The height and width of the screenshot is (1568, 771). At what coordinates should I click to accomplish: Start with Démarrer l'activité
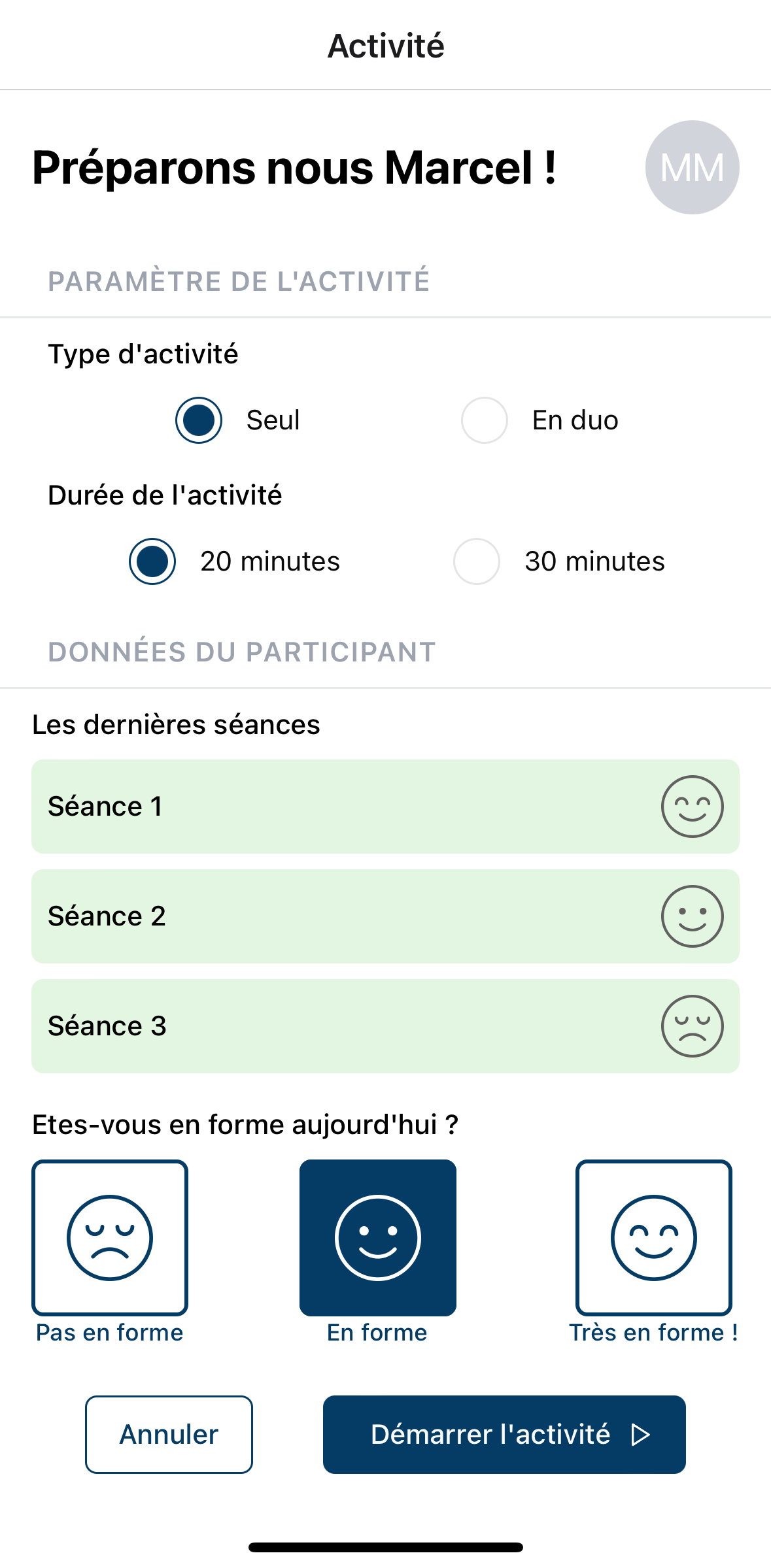click(504, 1435)
